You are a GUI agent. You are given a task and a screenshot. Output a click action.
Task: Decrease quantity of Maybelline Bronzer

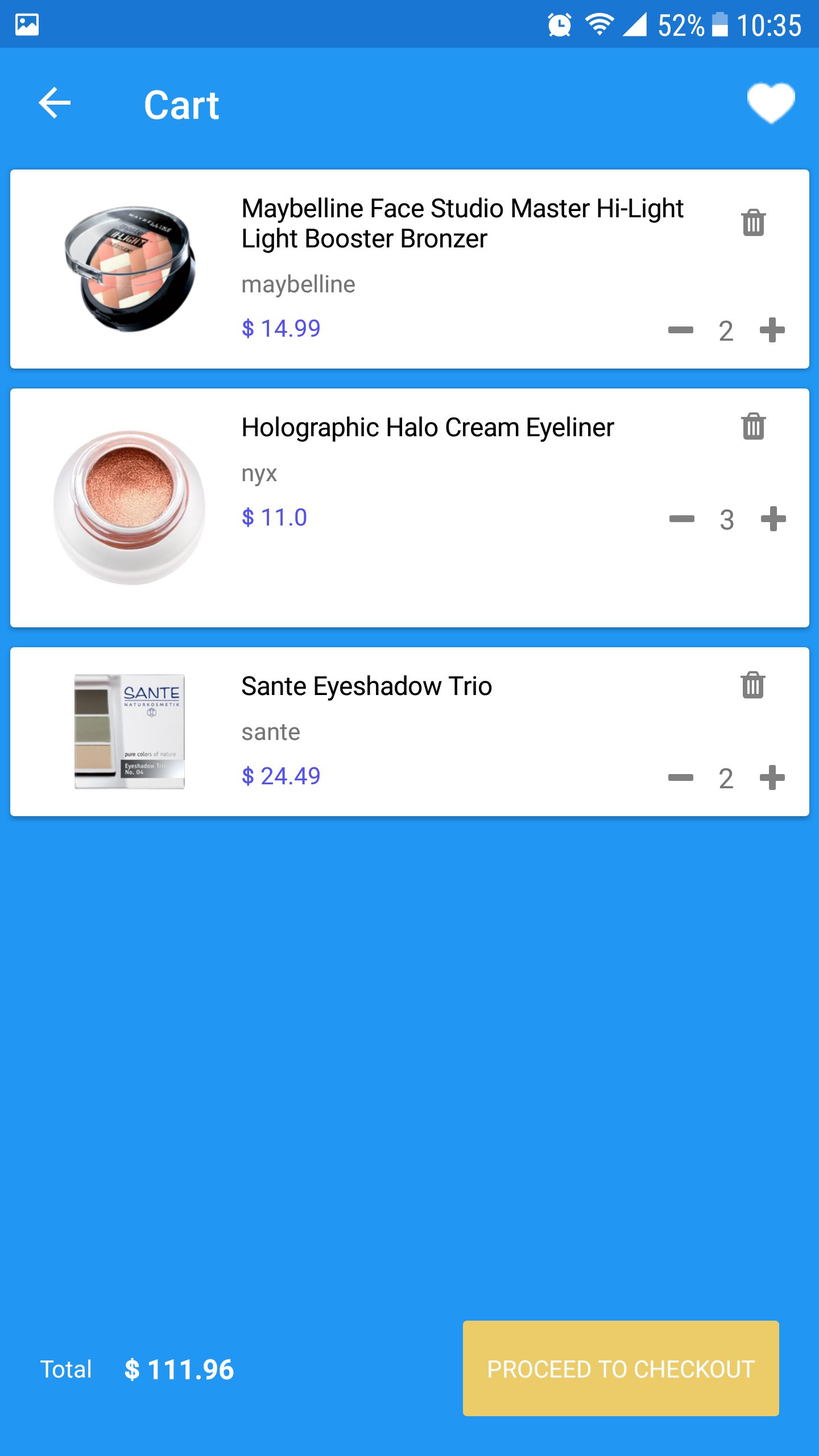tap(681, 330)
